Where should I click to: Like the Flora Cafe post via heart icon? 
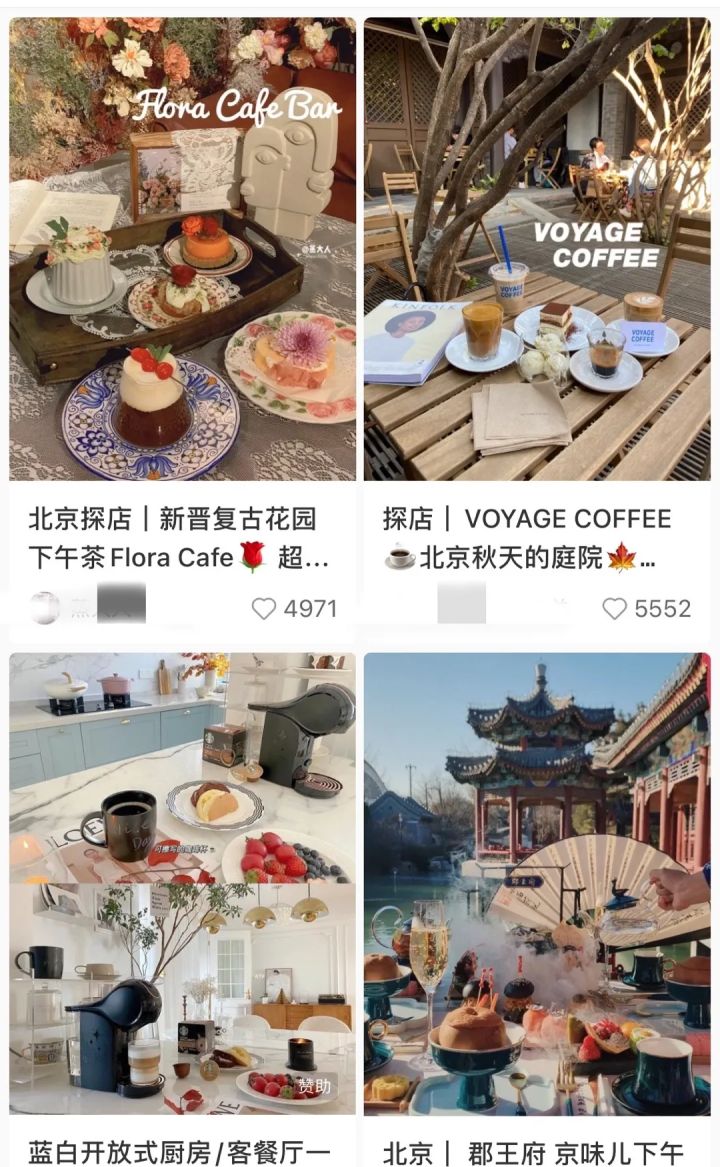tap(262, 604)
